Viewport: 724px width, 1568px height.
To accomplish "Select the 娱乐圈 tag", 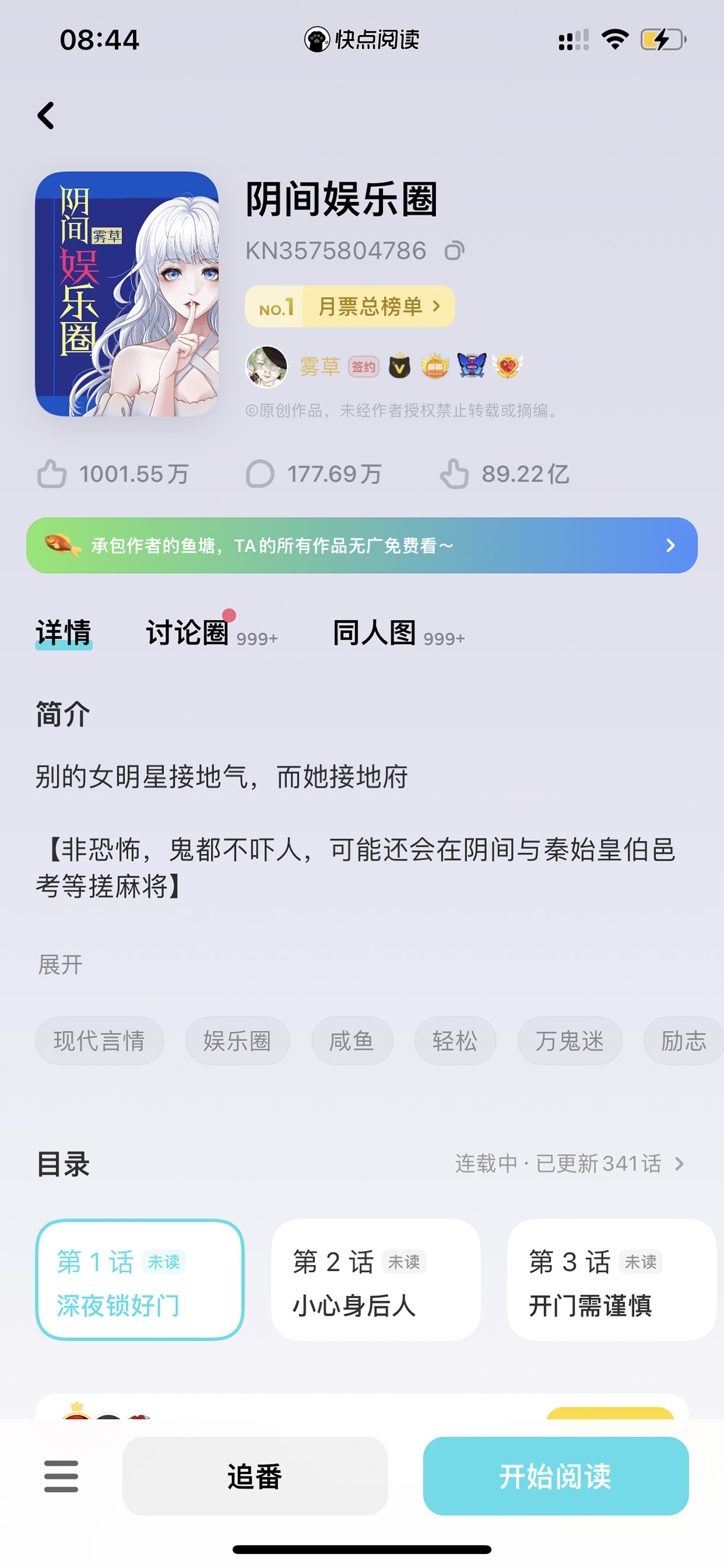I will pyautogui.click(x=238, y=1041).
